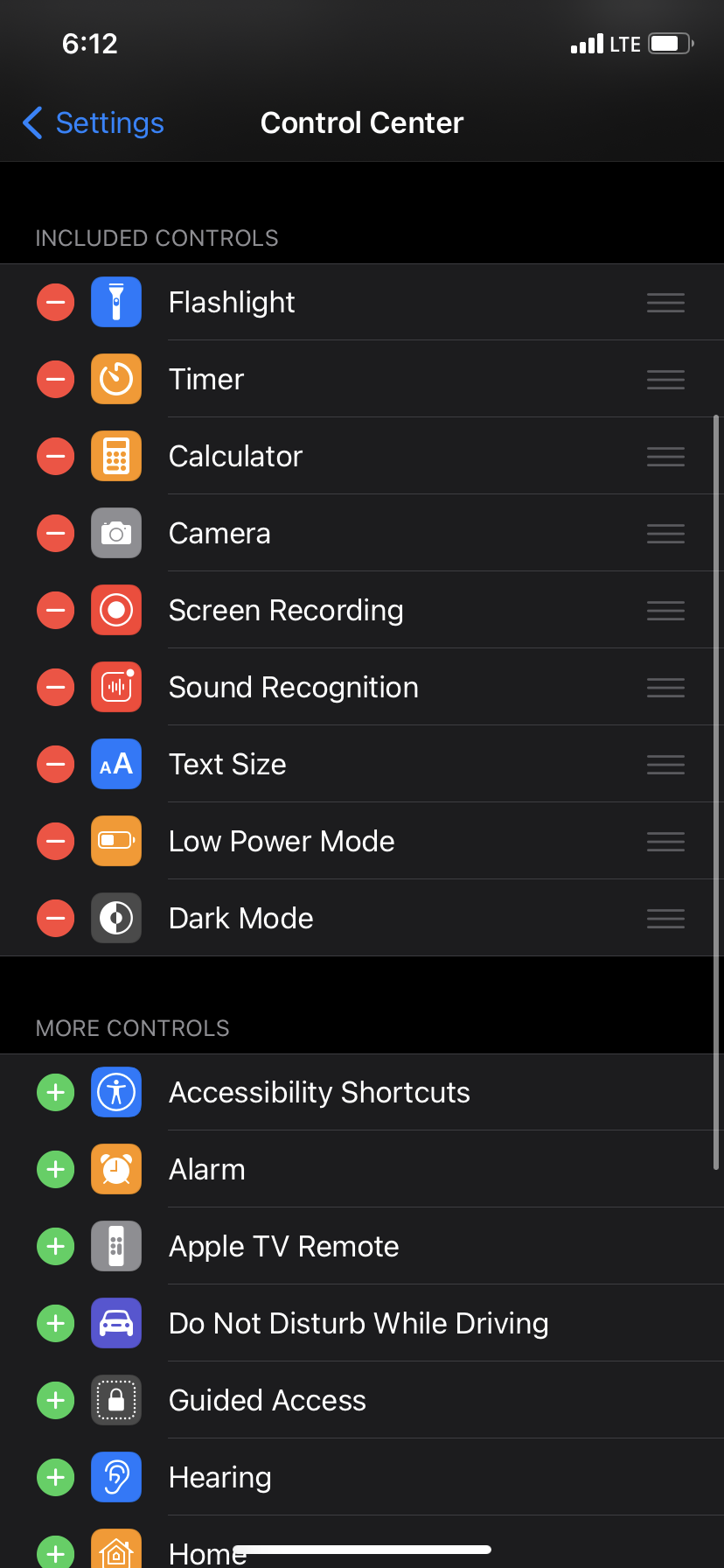This screenshot has width=724, height=1568.
Task: Add Apple TV Remote control
Action: point(55,1247)
